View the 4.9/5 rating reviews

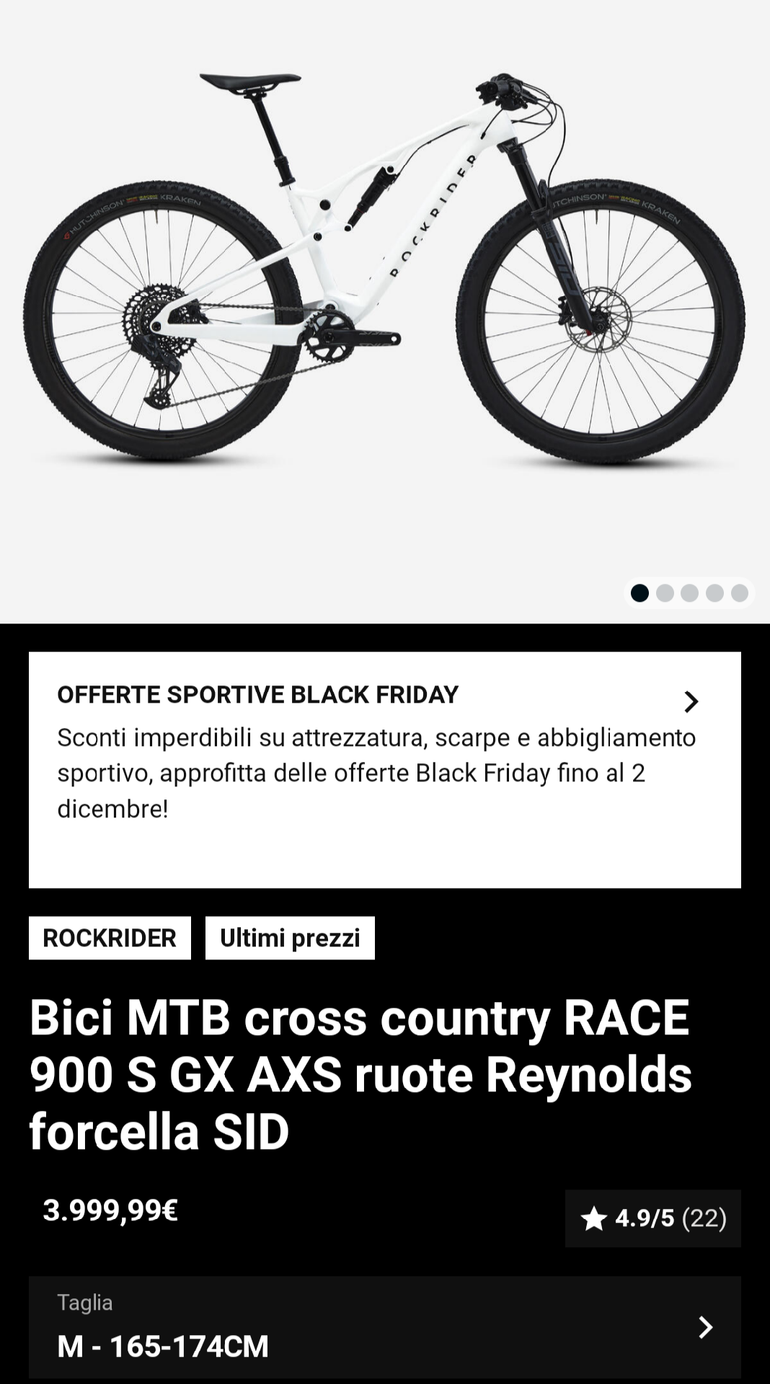(x=653, y=1218)
